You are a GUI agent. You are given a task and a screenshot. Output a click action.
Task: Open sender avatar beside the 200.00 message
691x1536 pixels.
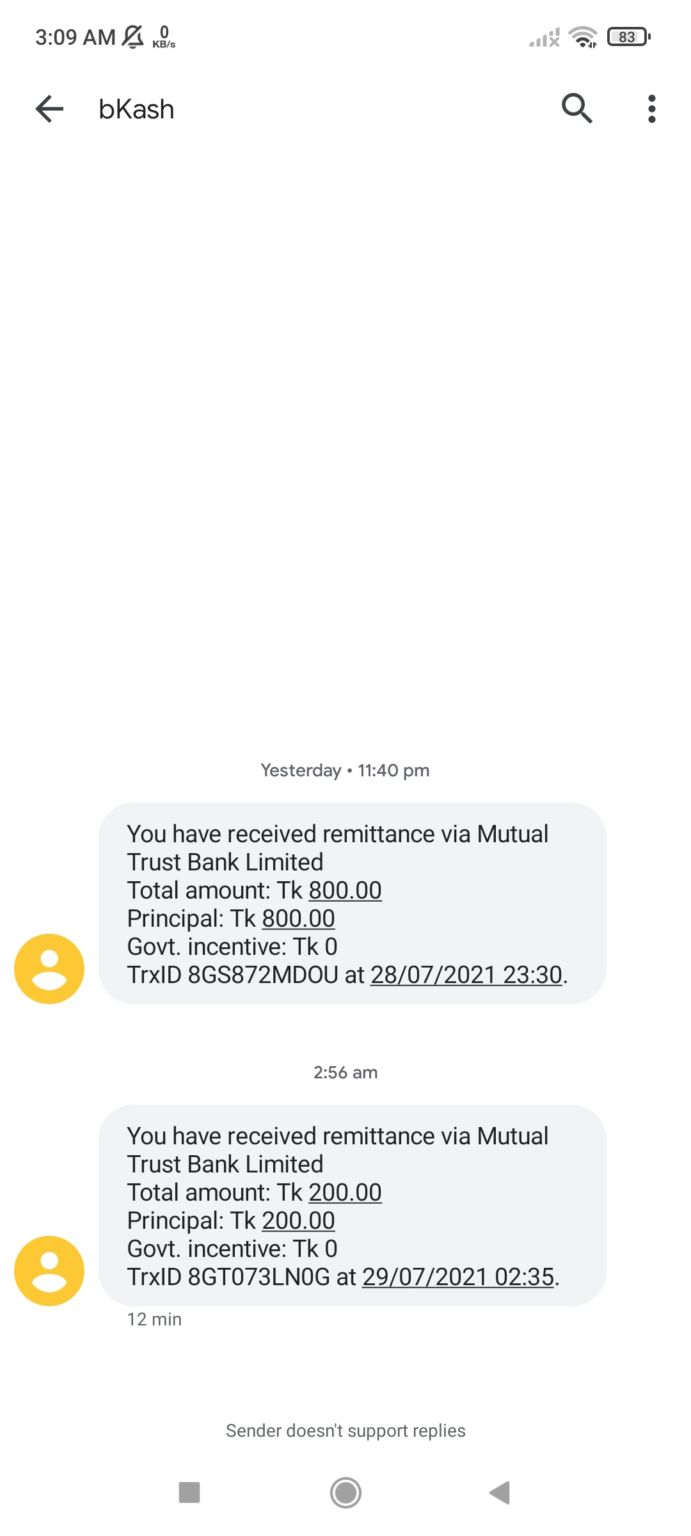point(49,1271)
